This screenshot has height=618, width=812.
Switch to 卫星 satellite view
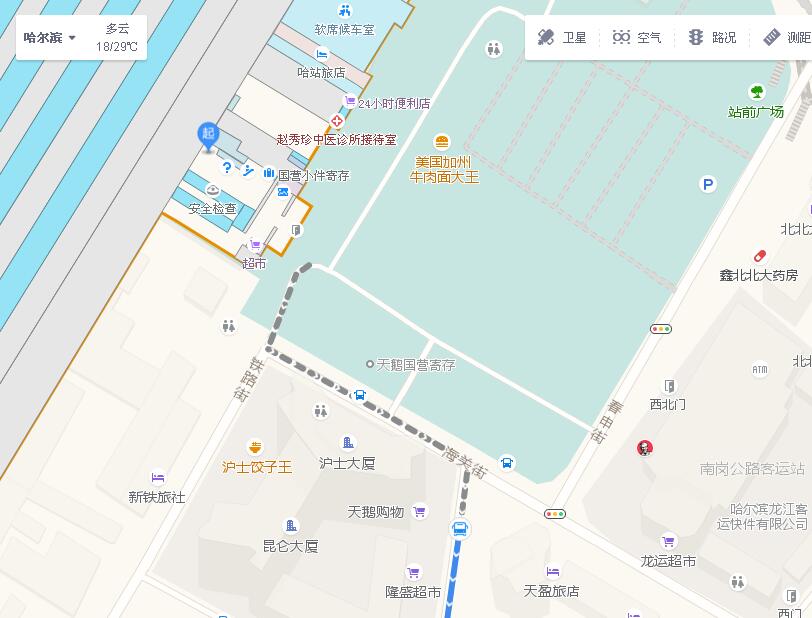[562, 38]
